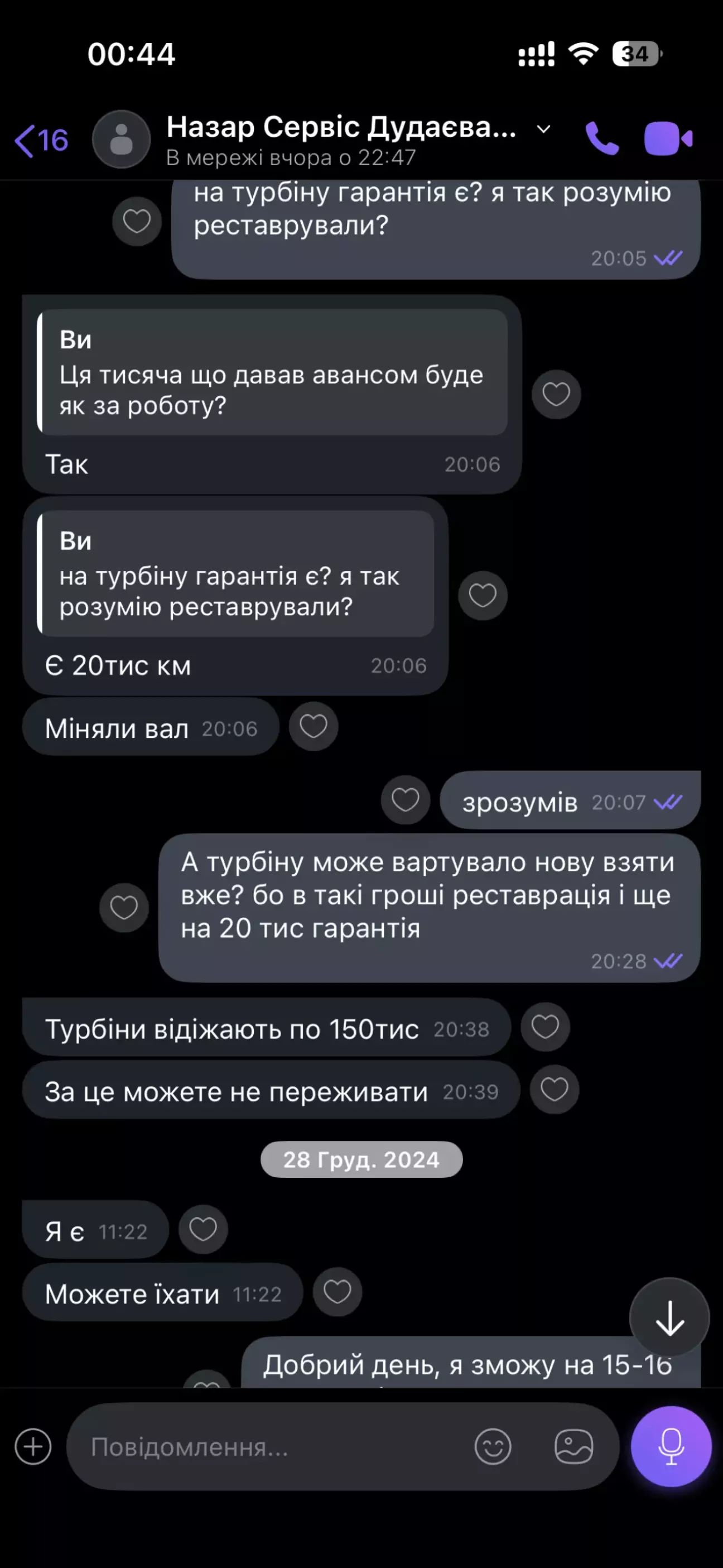This screenshot has width=723, height=1568.
Task: Jump to quoted message 'Ця тисяча що давав'
Action: point(272,372)
